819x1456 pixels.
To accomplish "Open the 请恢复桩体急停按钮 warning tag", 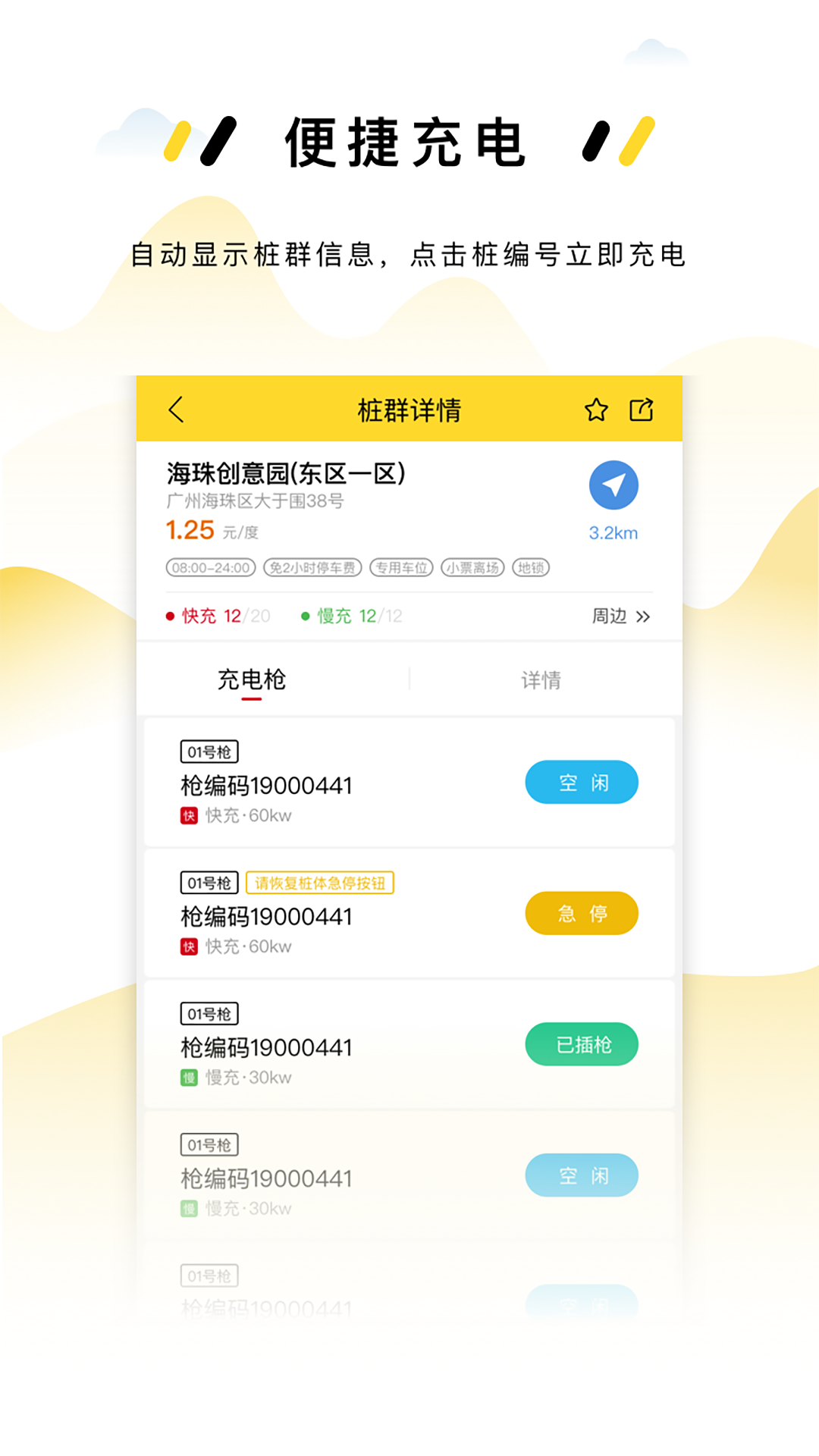I will pos(322,883).
